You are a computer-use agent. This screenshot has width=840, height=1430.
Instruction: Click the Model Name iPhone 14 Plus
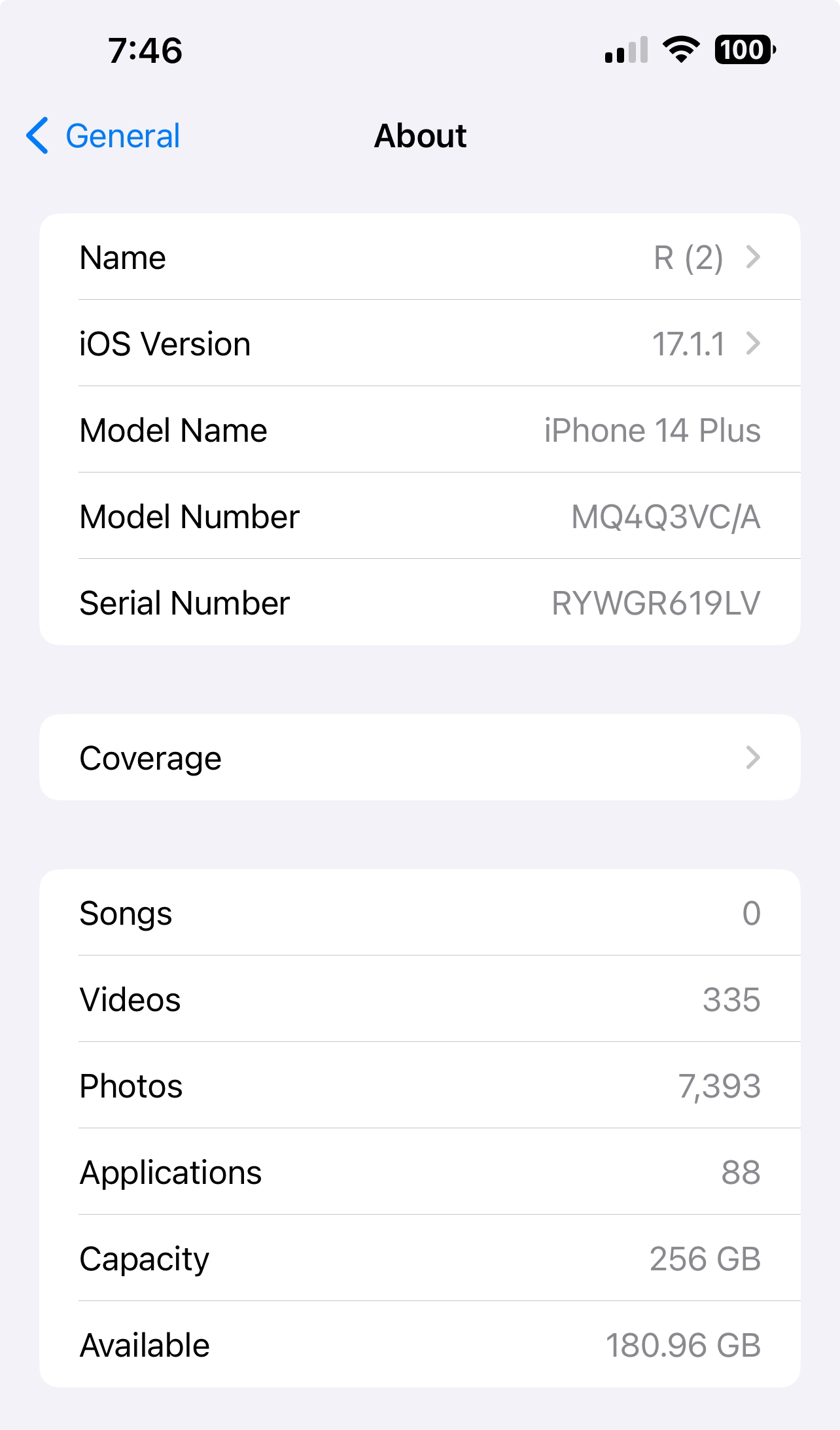point(419,429)
